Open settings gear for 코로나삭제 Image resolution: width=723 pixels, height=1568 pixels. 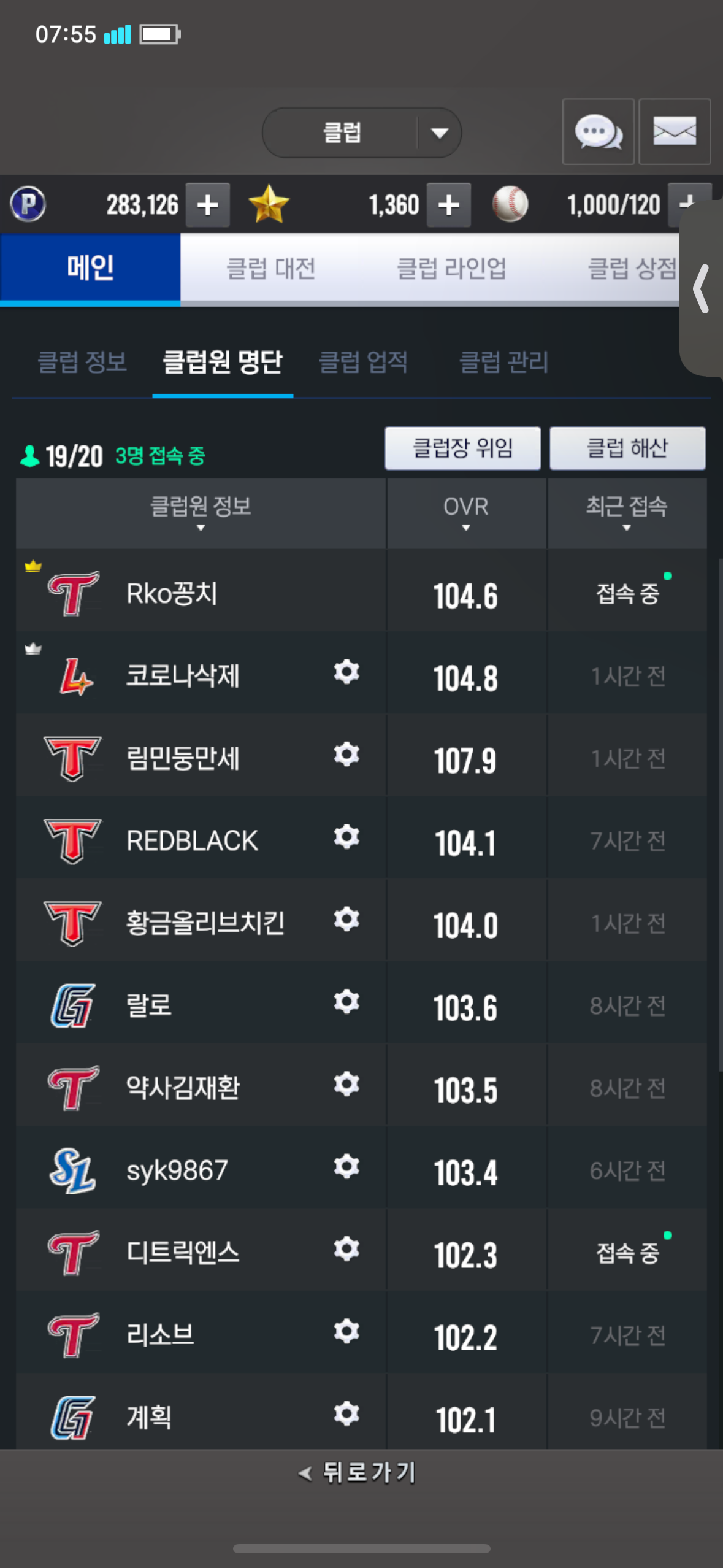pyautogui.click(x=346, y=672)
